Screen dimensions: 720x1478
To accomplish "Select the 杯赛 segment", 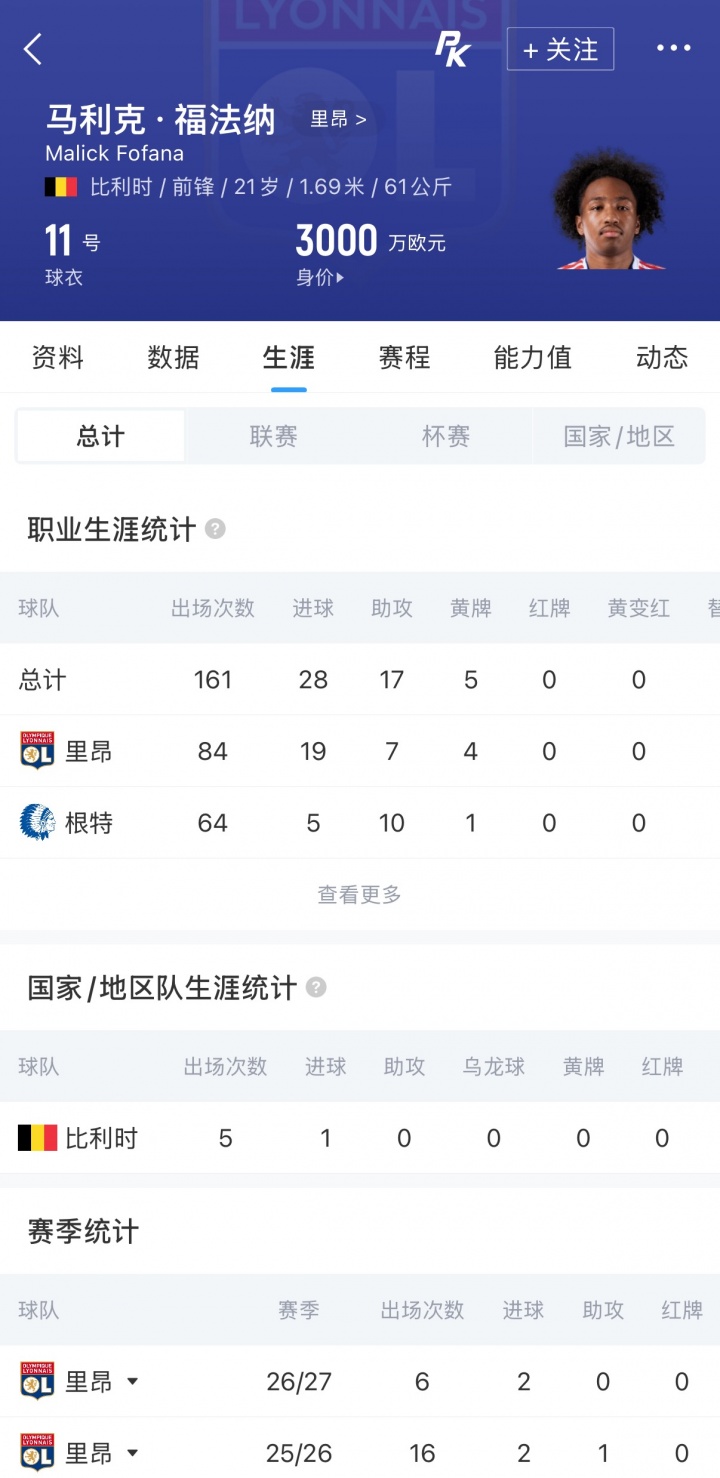I will [445, 436].
